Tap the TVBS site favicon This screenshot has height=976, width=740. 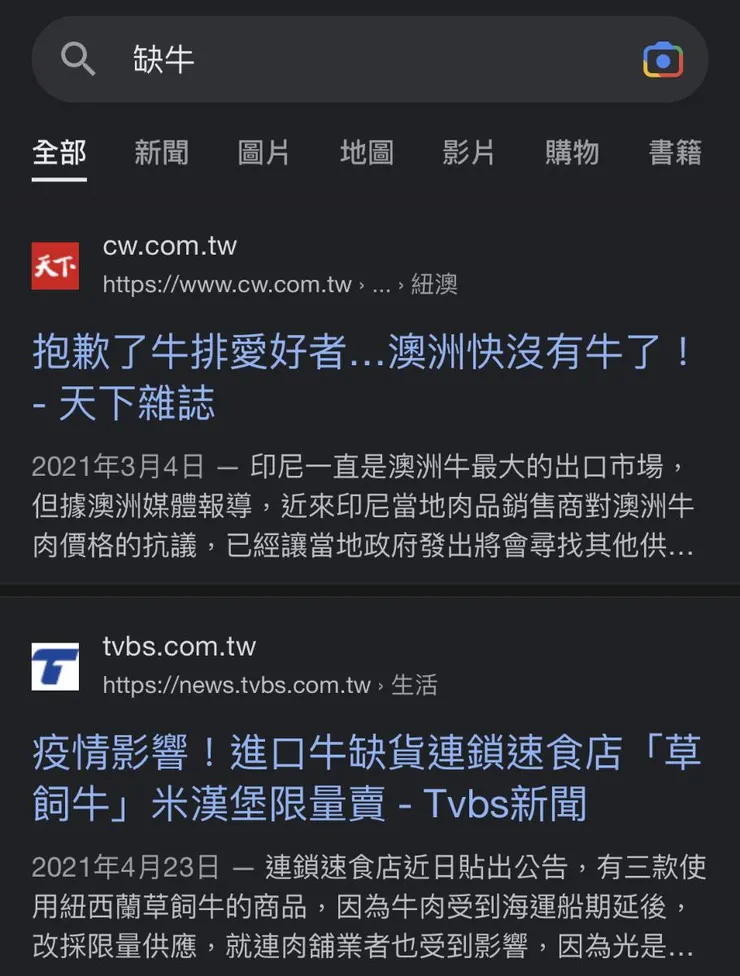click(x=55, y=665)
